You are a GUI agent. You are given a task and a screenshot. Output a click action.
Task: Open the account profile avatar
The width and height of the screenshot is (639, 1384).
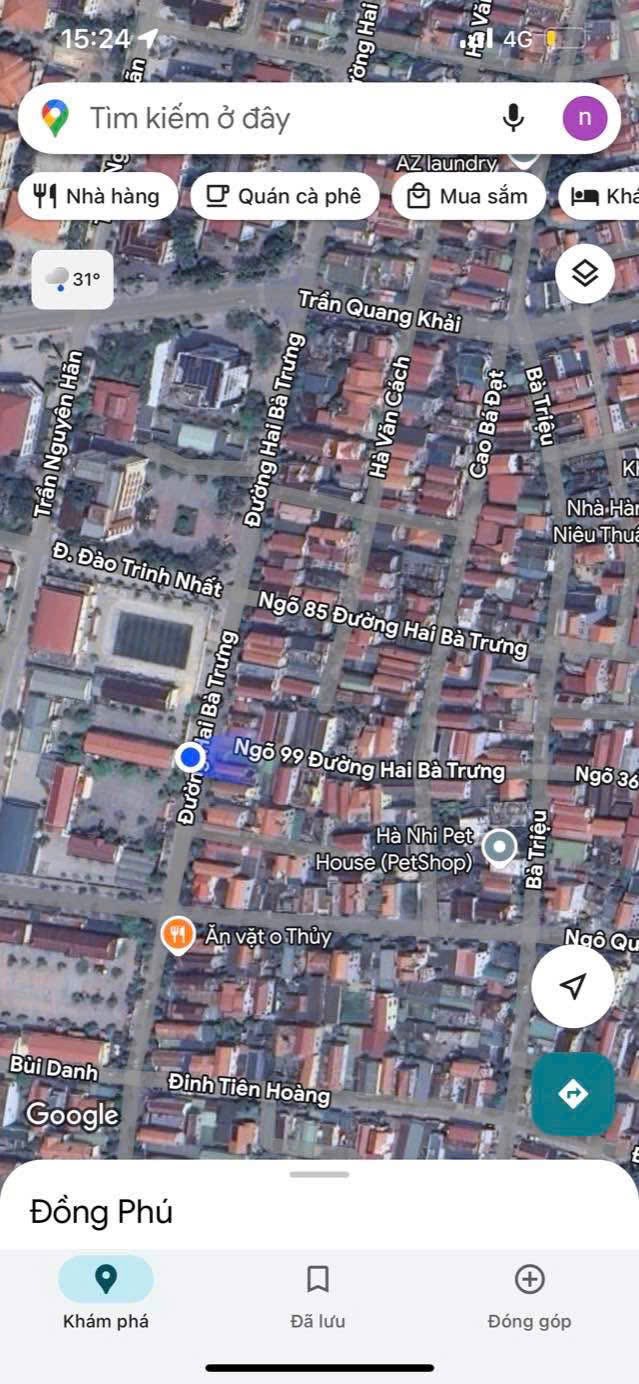[585, 118]
